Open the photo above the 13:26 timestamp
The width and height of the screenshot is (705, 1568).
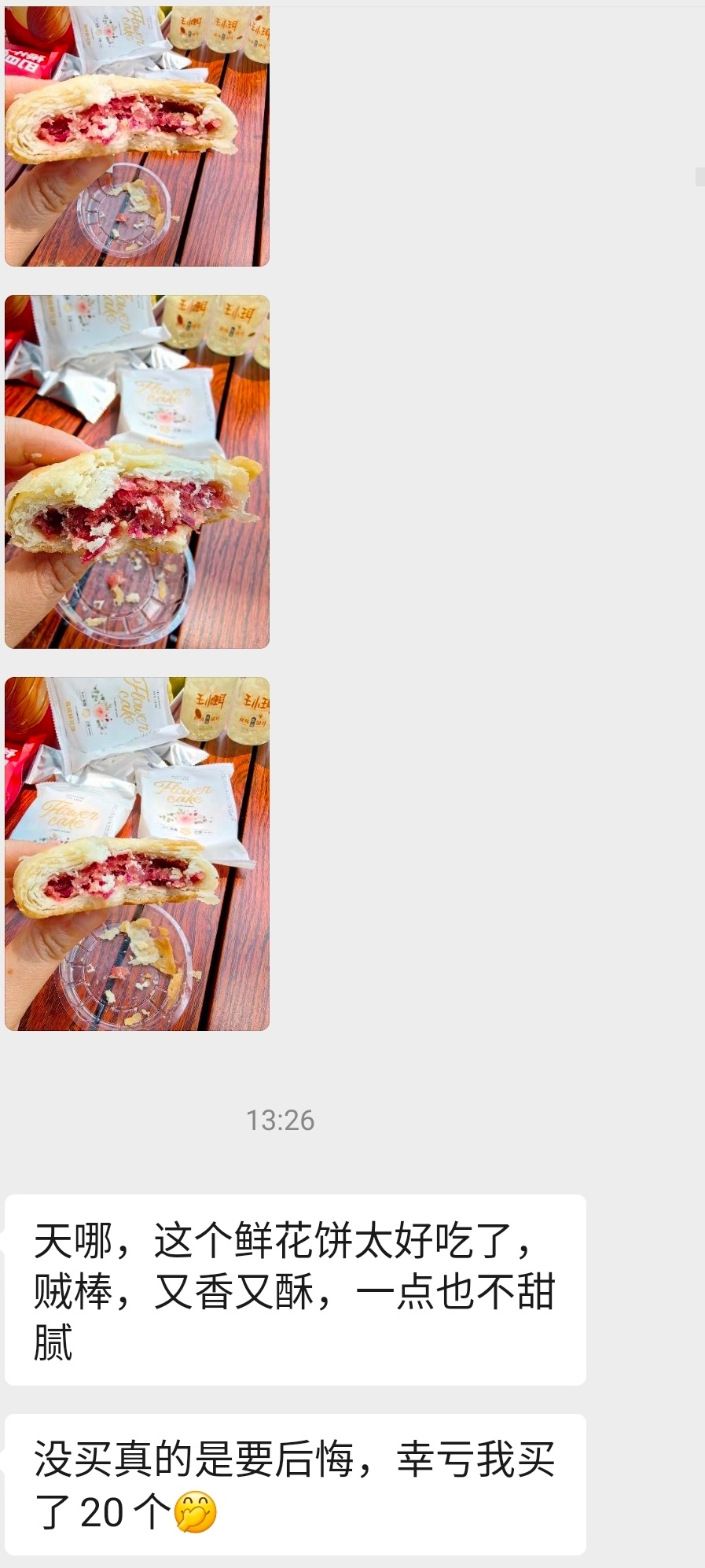click(137, 853)
